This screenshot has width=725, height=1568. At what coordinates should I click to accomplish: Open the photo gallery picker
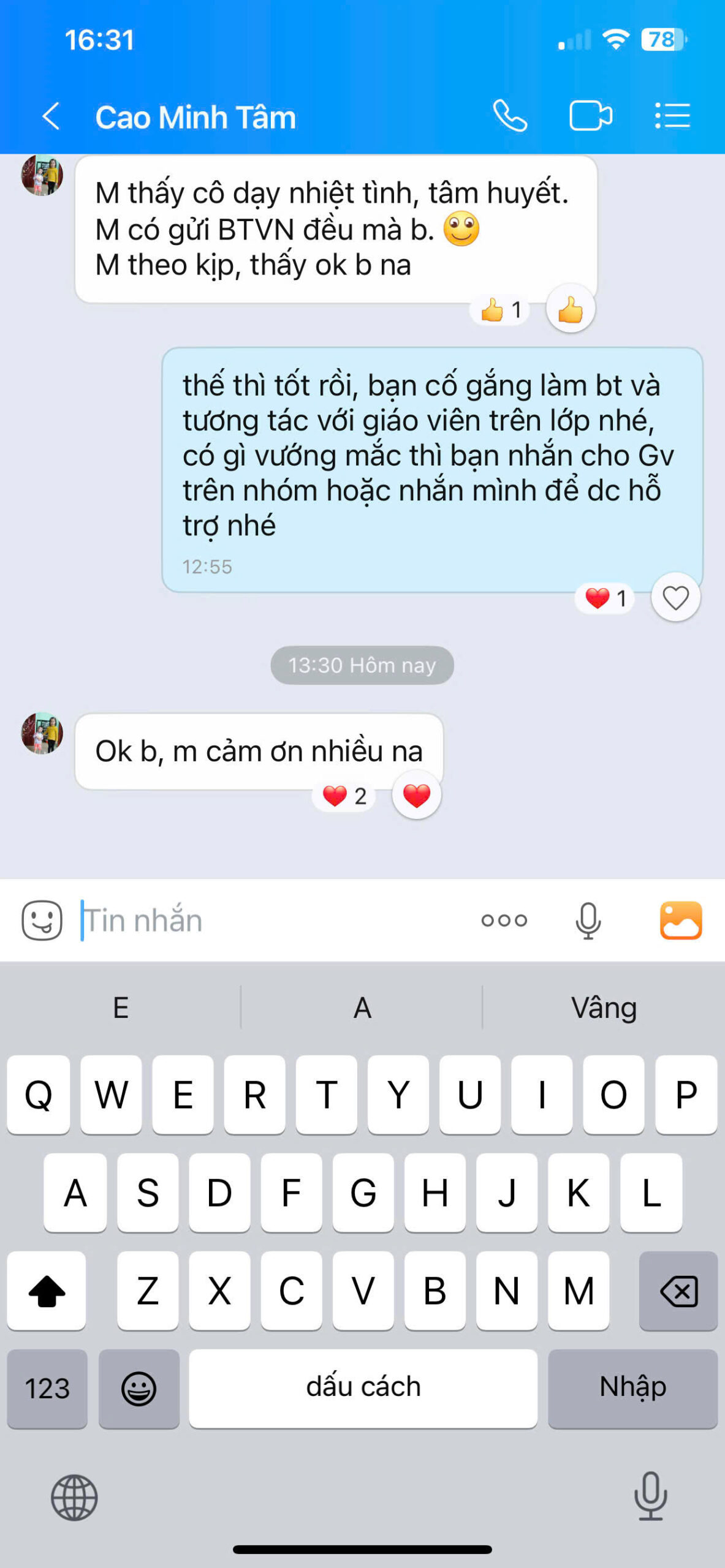[680, 920]
